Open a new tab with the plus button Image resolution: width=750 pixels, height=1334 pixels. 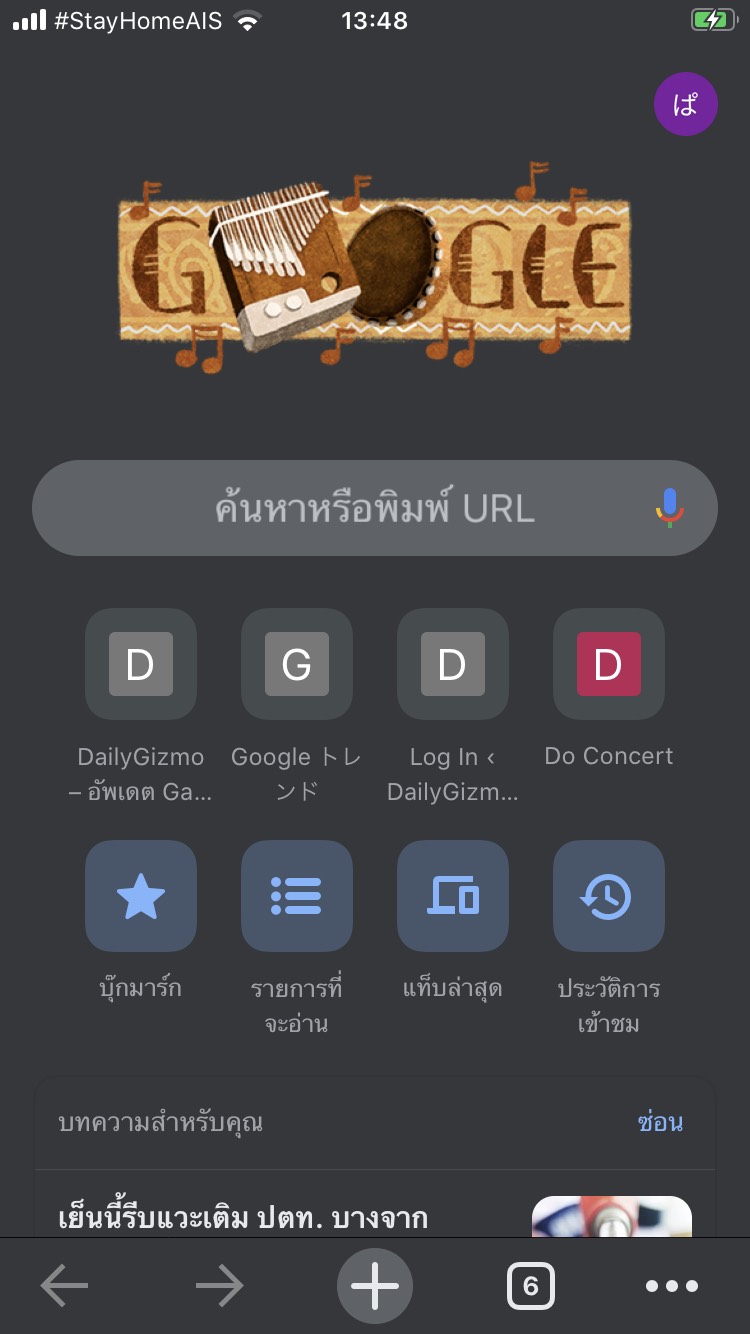click(x=375, y=1286)
